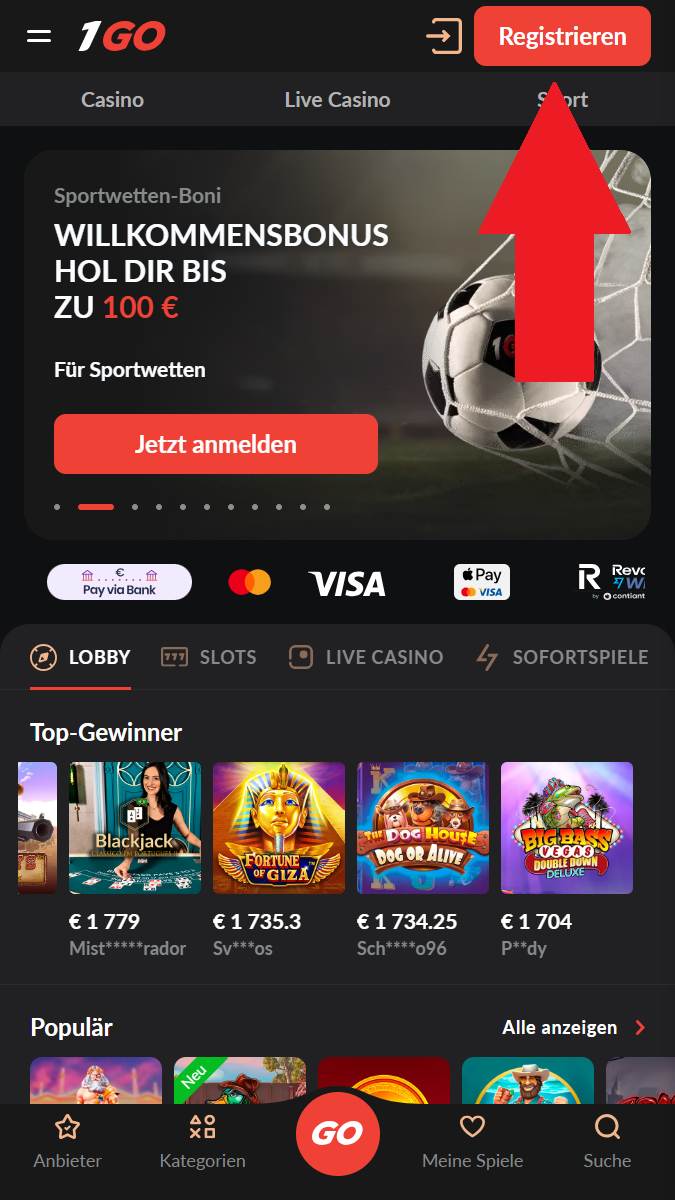Open the Anbieter tab

[67, 1142]
